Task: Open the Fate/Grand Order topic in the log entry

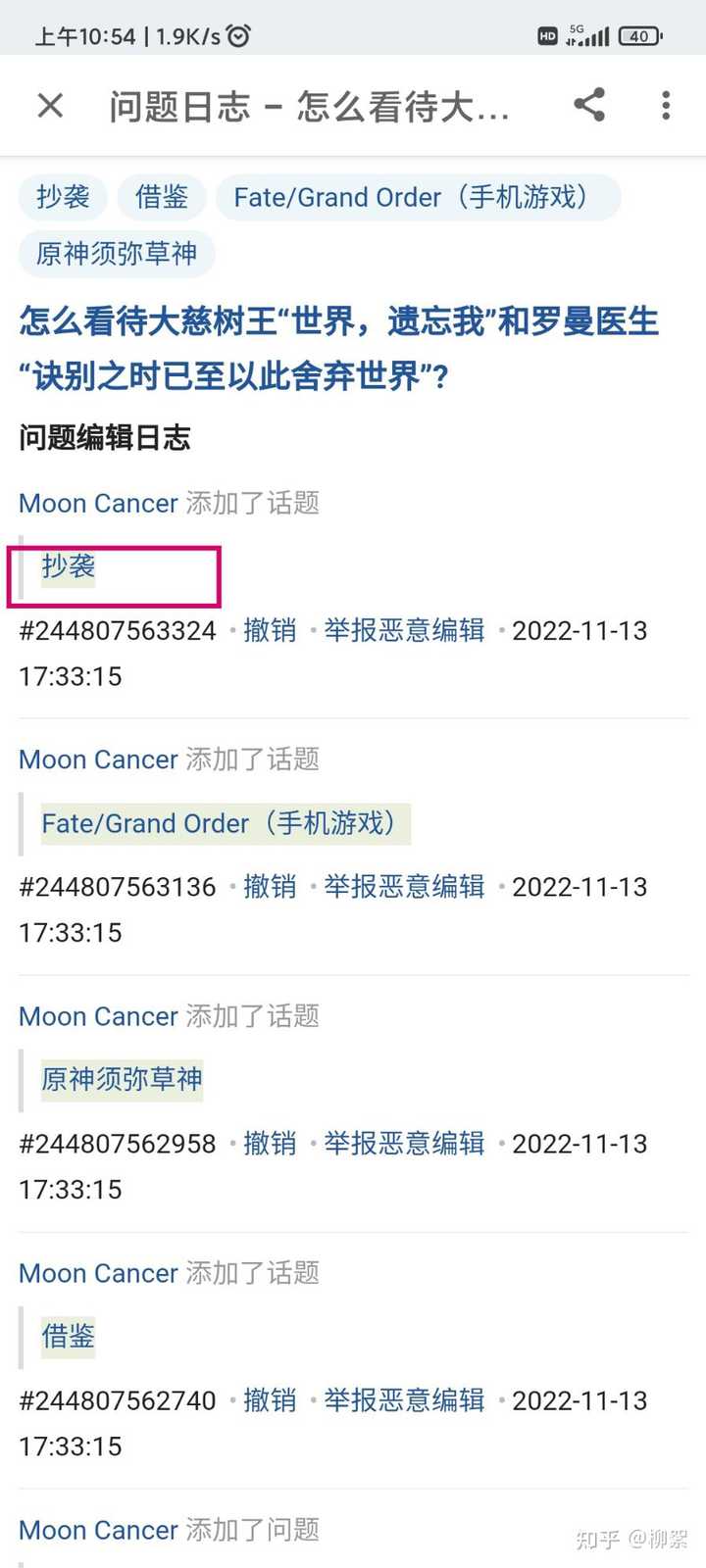Action: point(225,823)
